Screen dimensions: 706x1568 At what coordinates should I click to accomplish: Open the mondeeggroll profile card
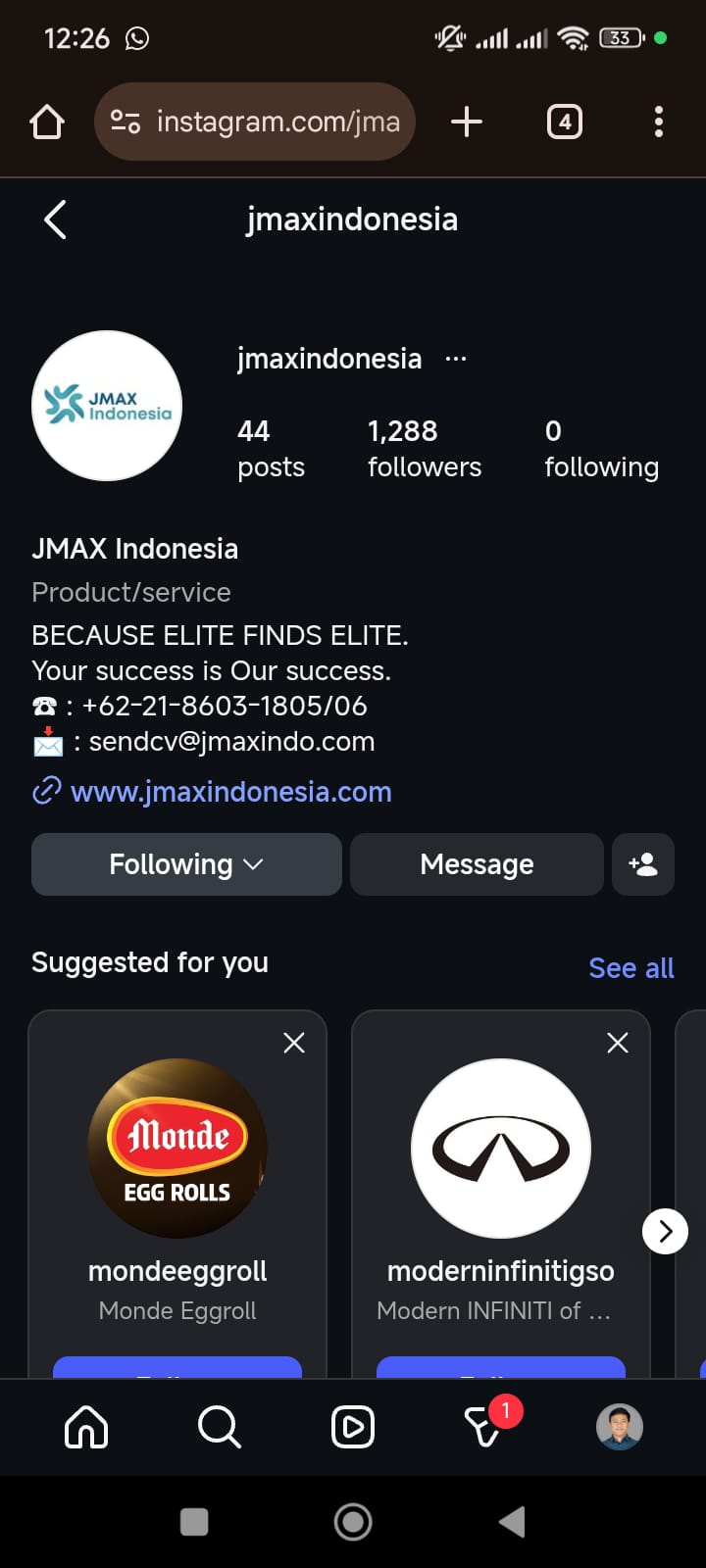177,1149
